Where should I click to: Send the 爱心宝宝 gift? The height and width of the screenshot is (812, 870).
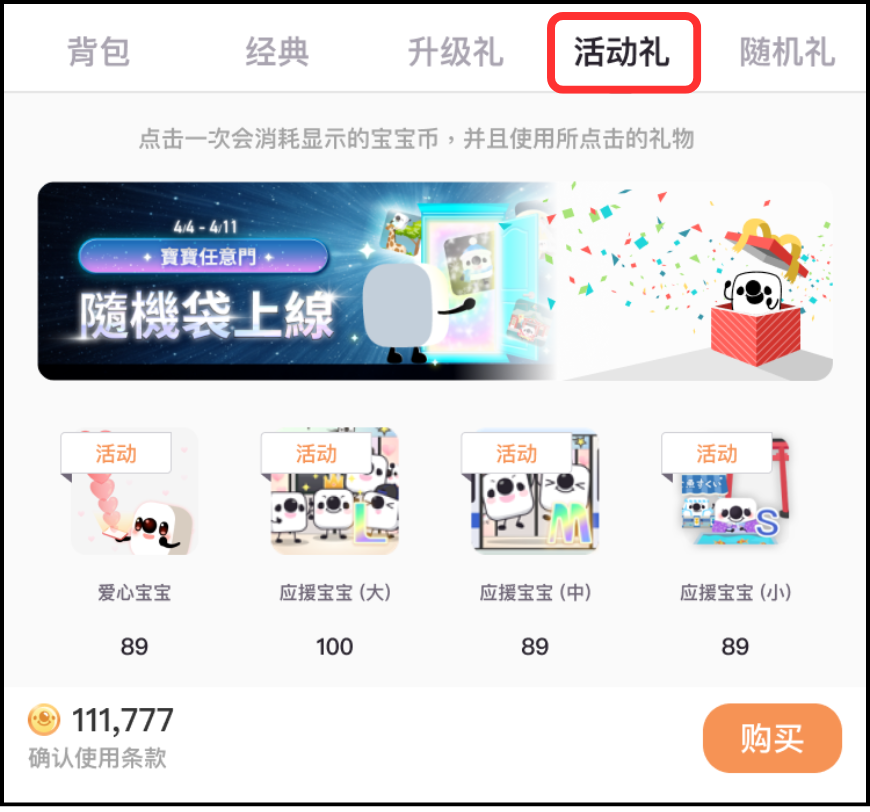pos(134,492)
